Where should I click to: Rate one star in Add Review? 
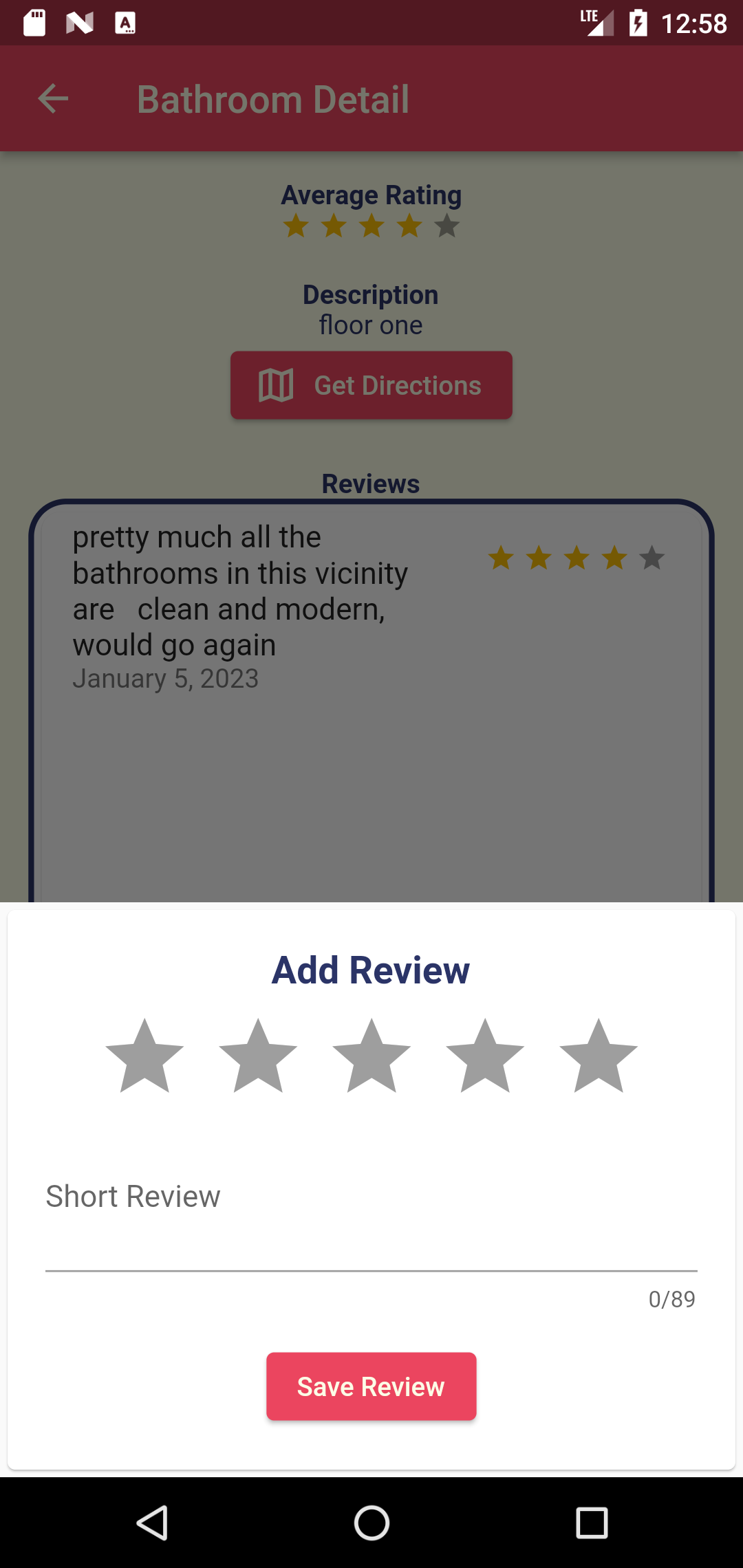144,1056
